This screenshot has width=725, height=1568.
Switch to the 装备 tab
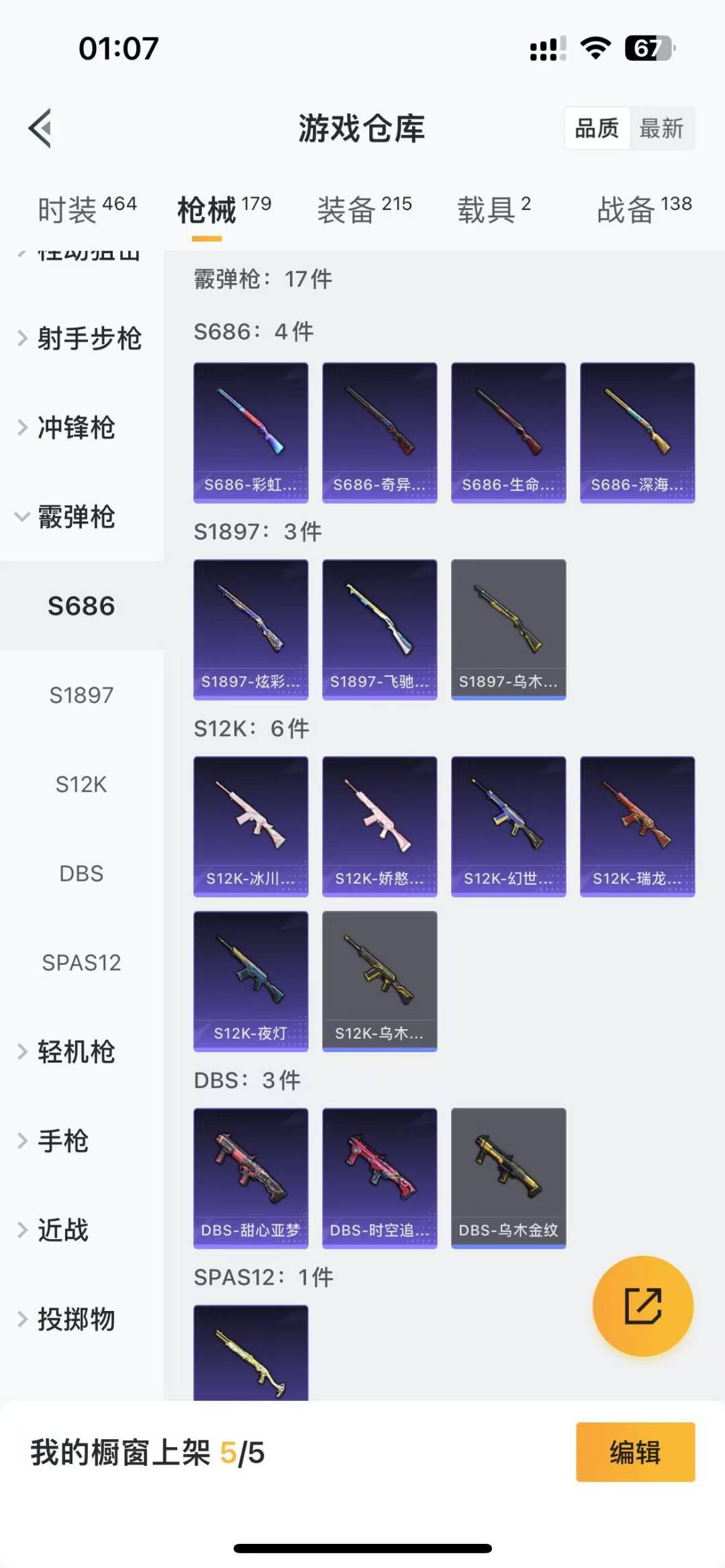(x=364, y=210)
